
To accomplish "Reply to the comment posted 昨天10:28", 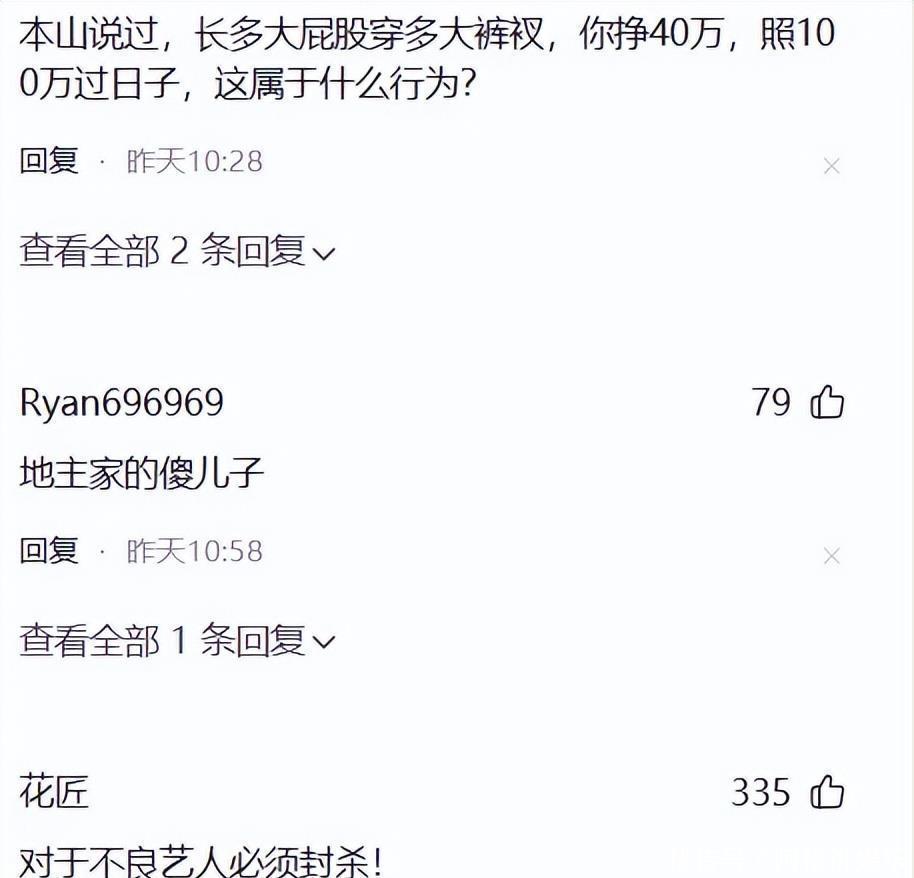I will (x=49, y=161).
